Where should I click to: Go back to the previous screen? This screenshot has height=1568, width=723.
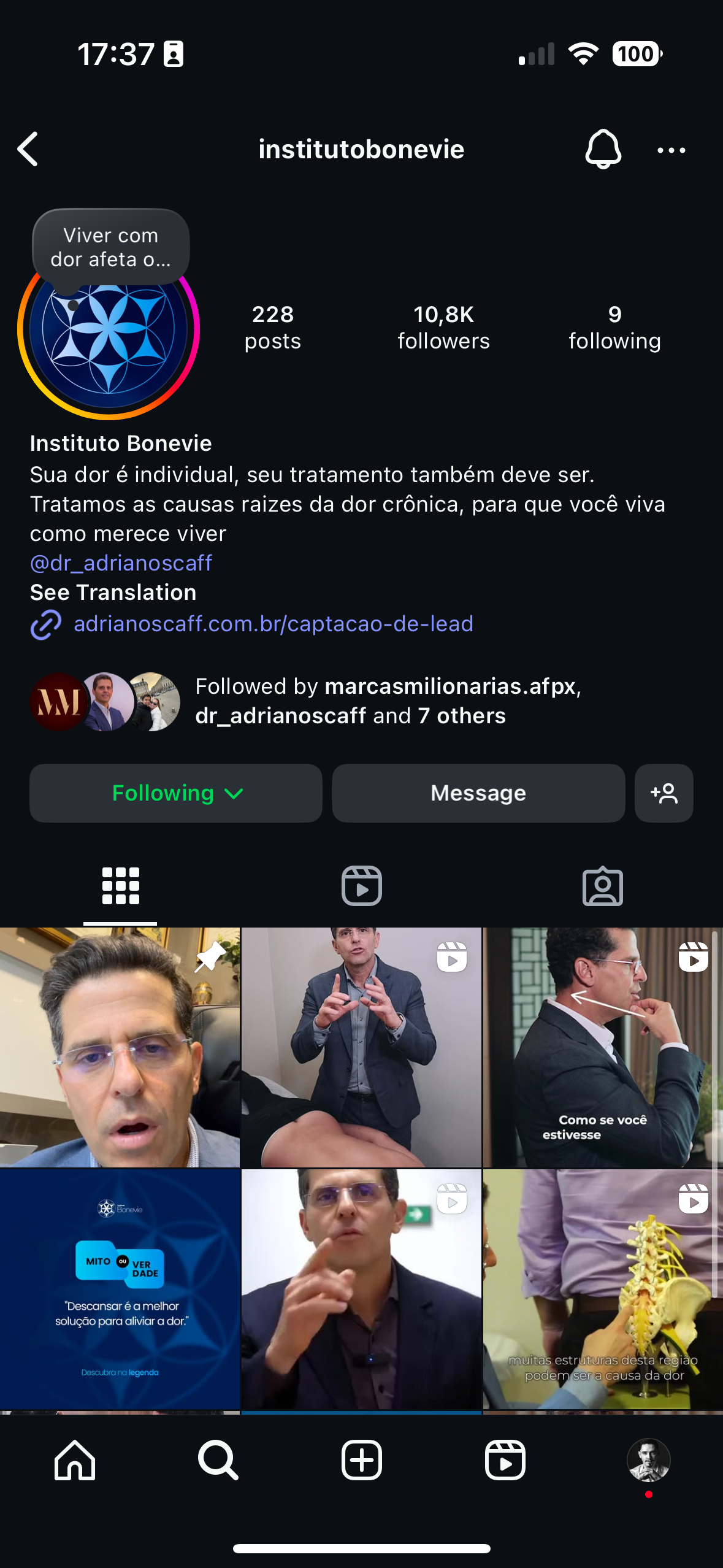click(x=28, y=149)
